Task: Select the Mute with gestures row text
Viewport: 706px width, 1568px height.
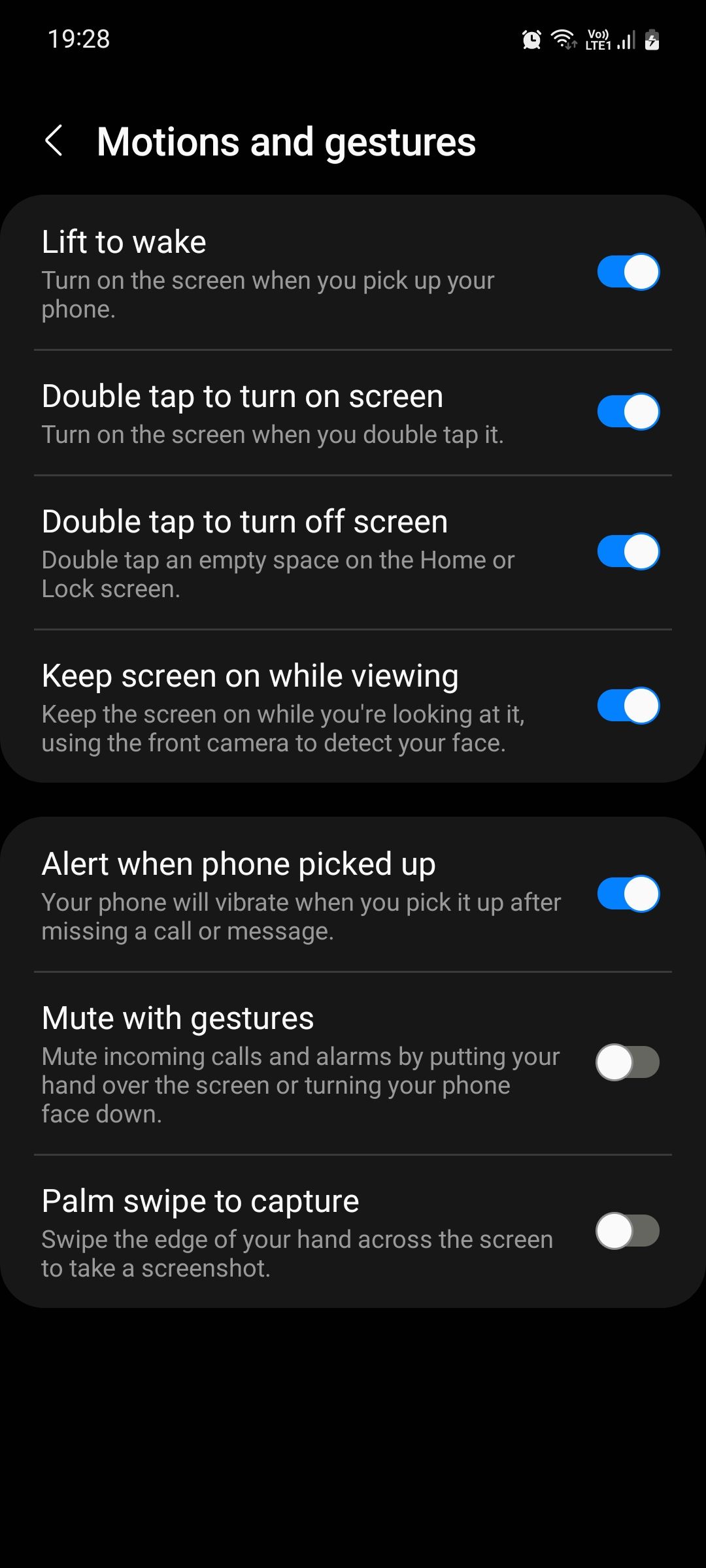Action: [x=177, y=1017]
